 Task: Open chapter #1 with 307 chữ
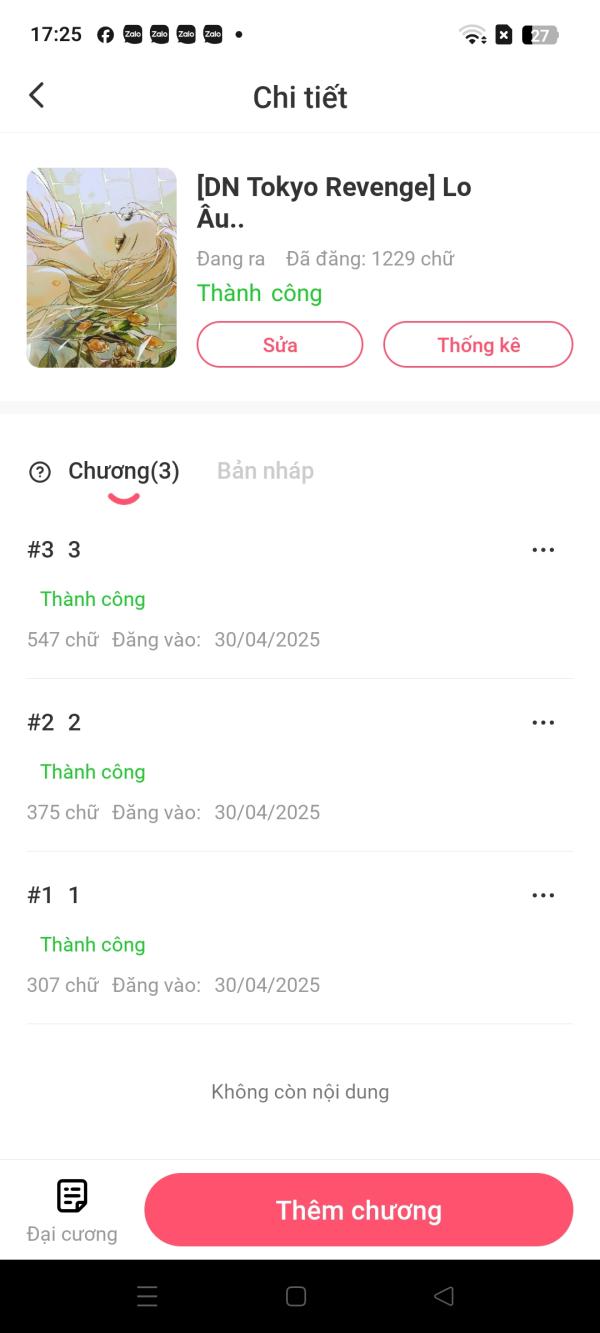coord(250,941)
